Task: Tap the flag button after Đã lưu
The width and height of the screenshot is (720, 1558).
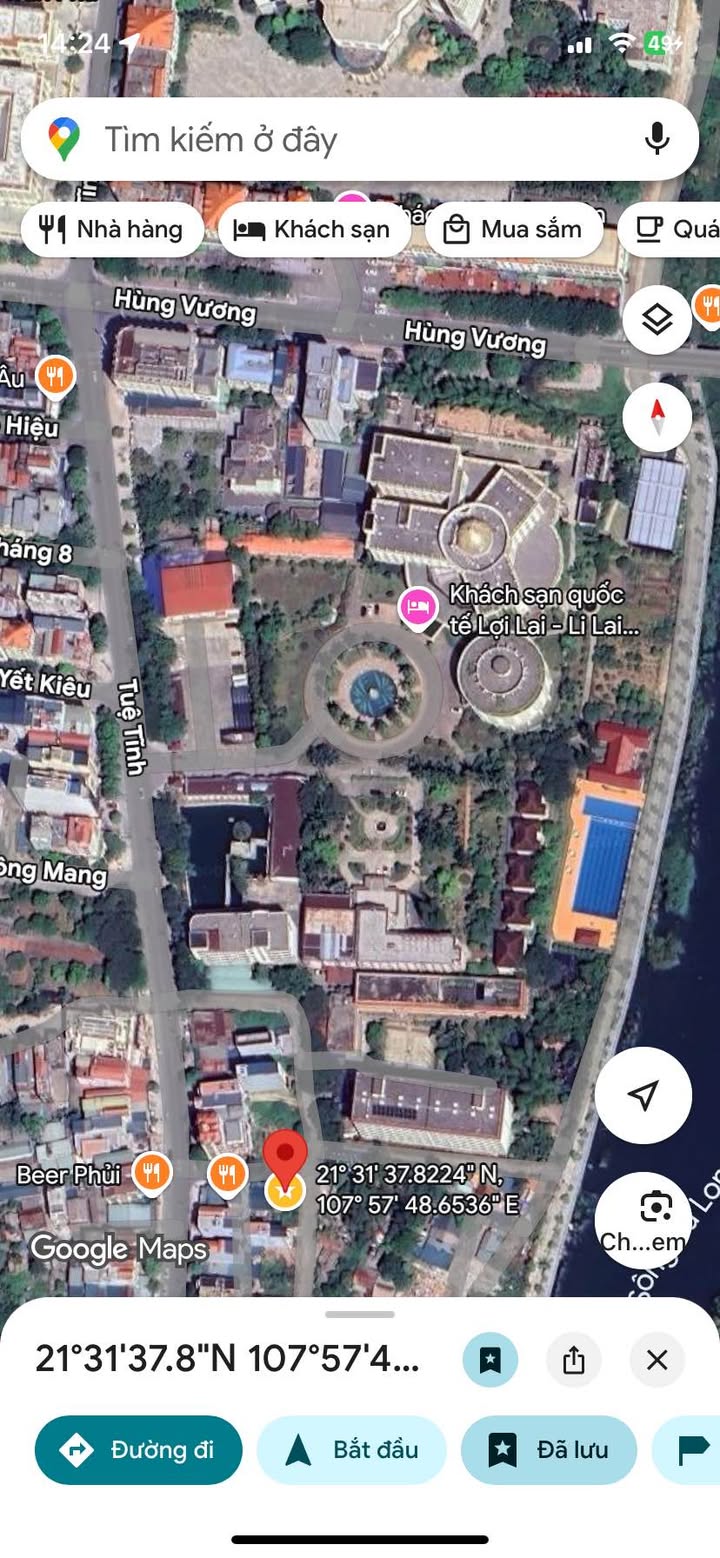Action: coord(692,1450)
